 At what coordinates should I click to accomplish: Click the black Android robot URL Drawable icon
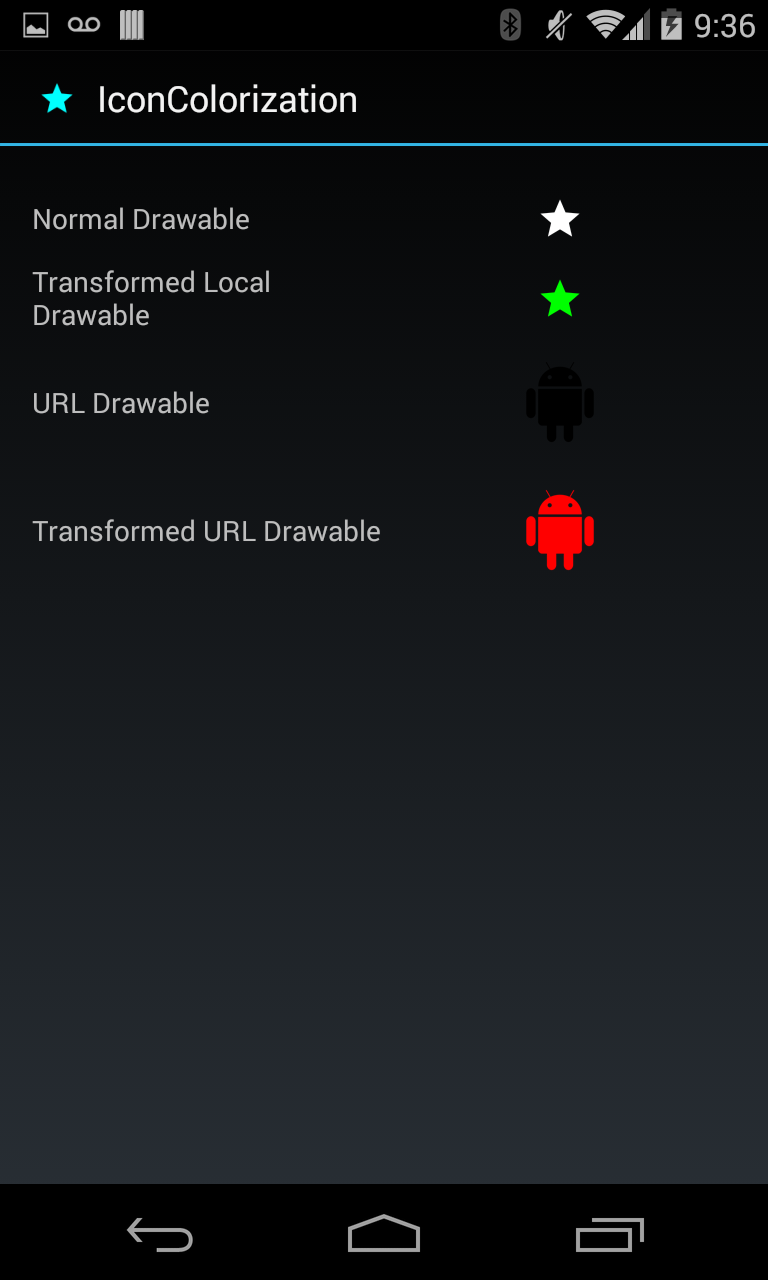[x=559, y=403]
